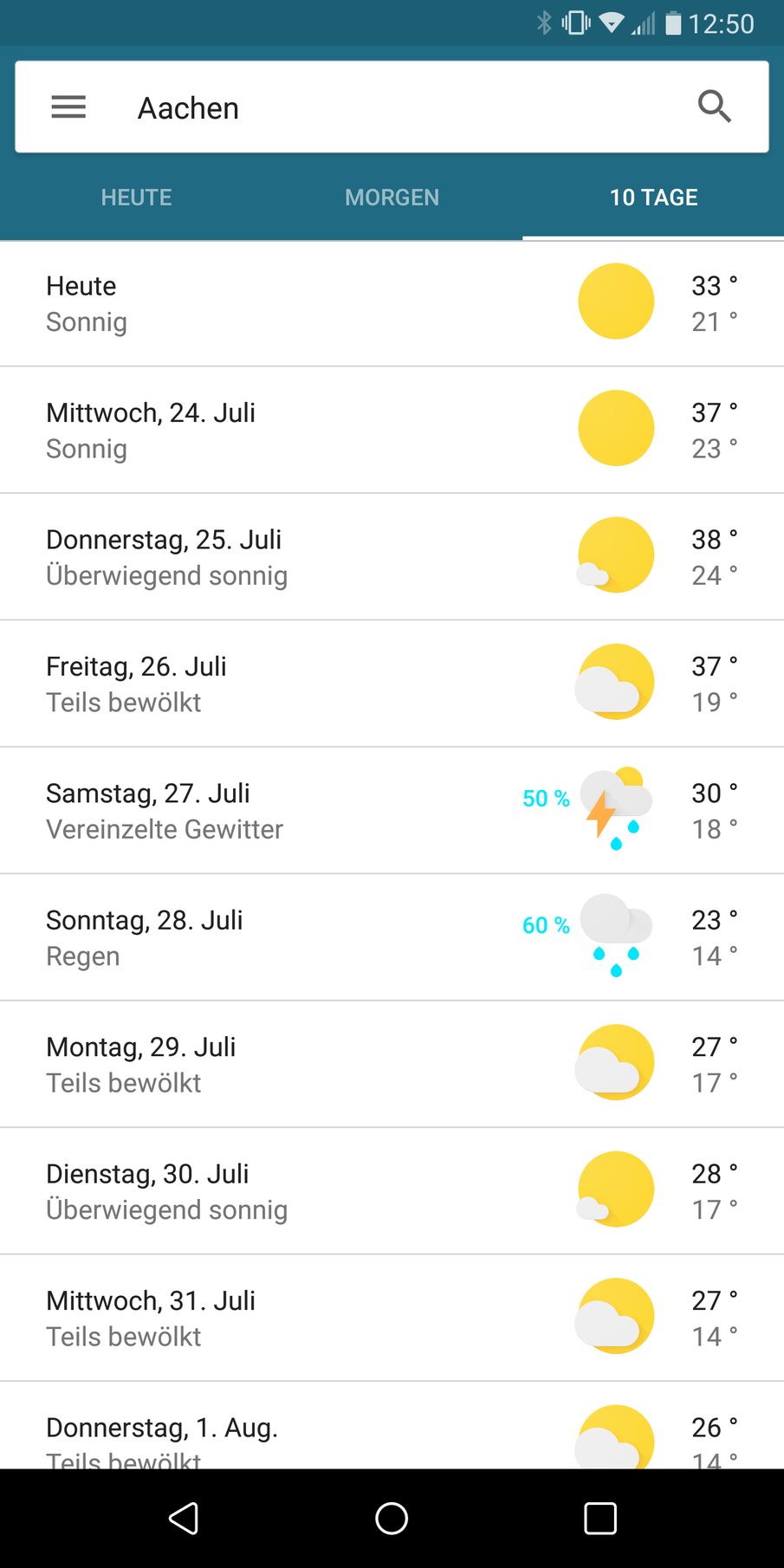Open the Sonntag, 28. Juli rain forecast

(392, 937)
